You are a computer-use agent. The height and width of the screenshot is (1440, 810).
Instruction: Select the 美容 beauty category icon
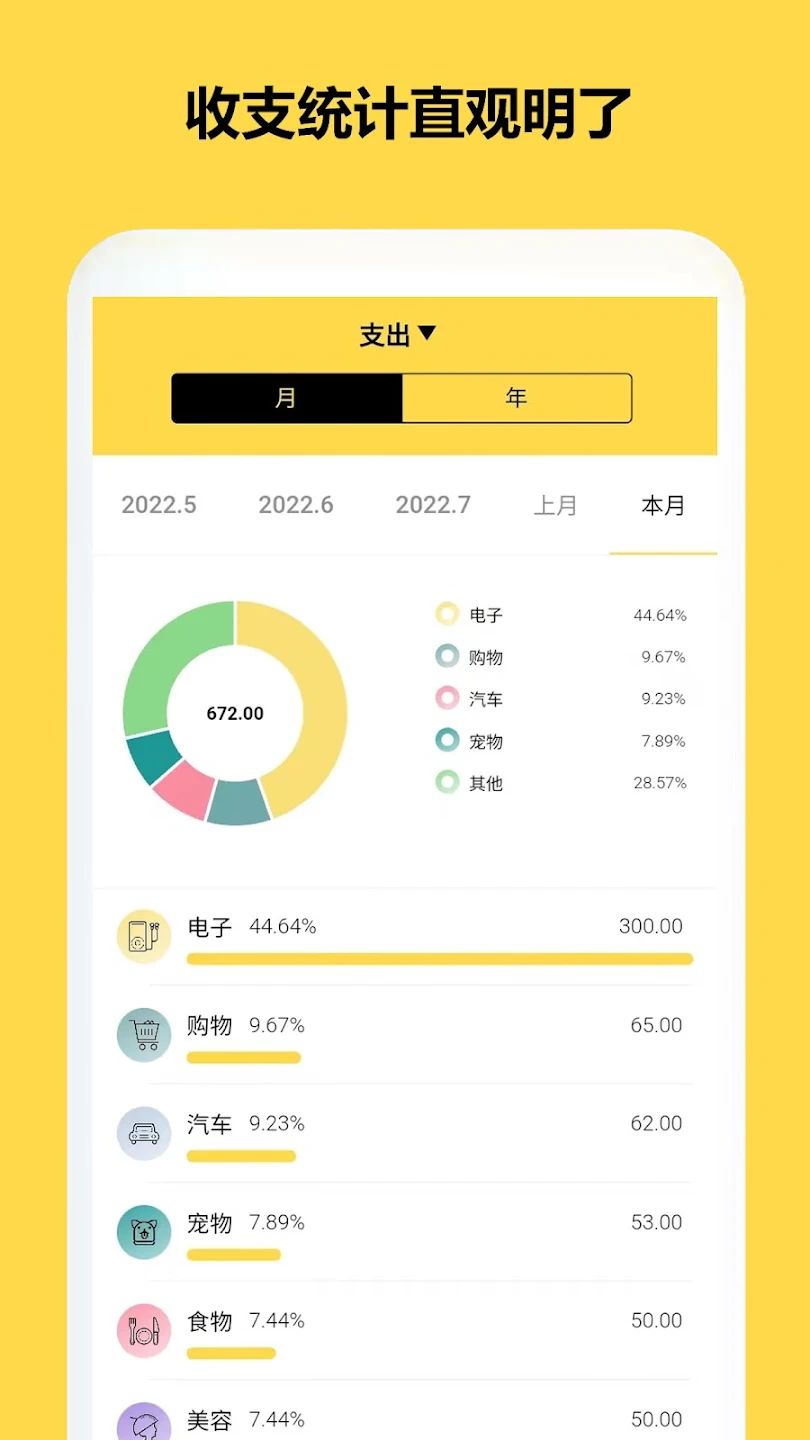(144, 1422)
